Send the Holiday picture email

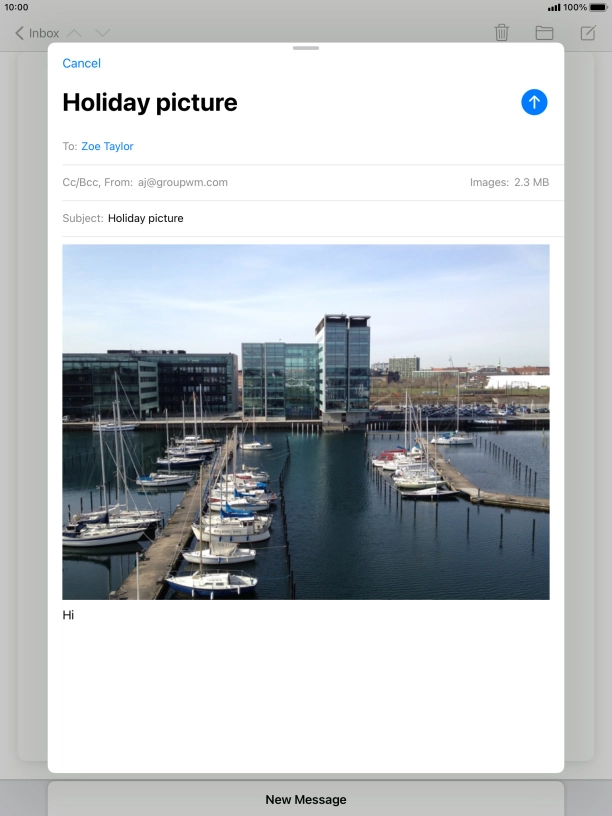(534, 102)
